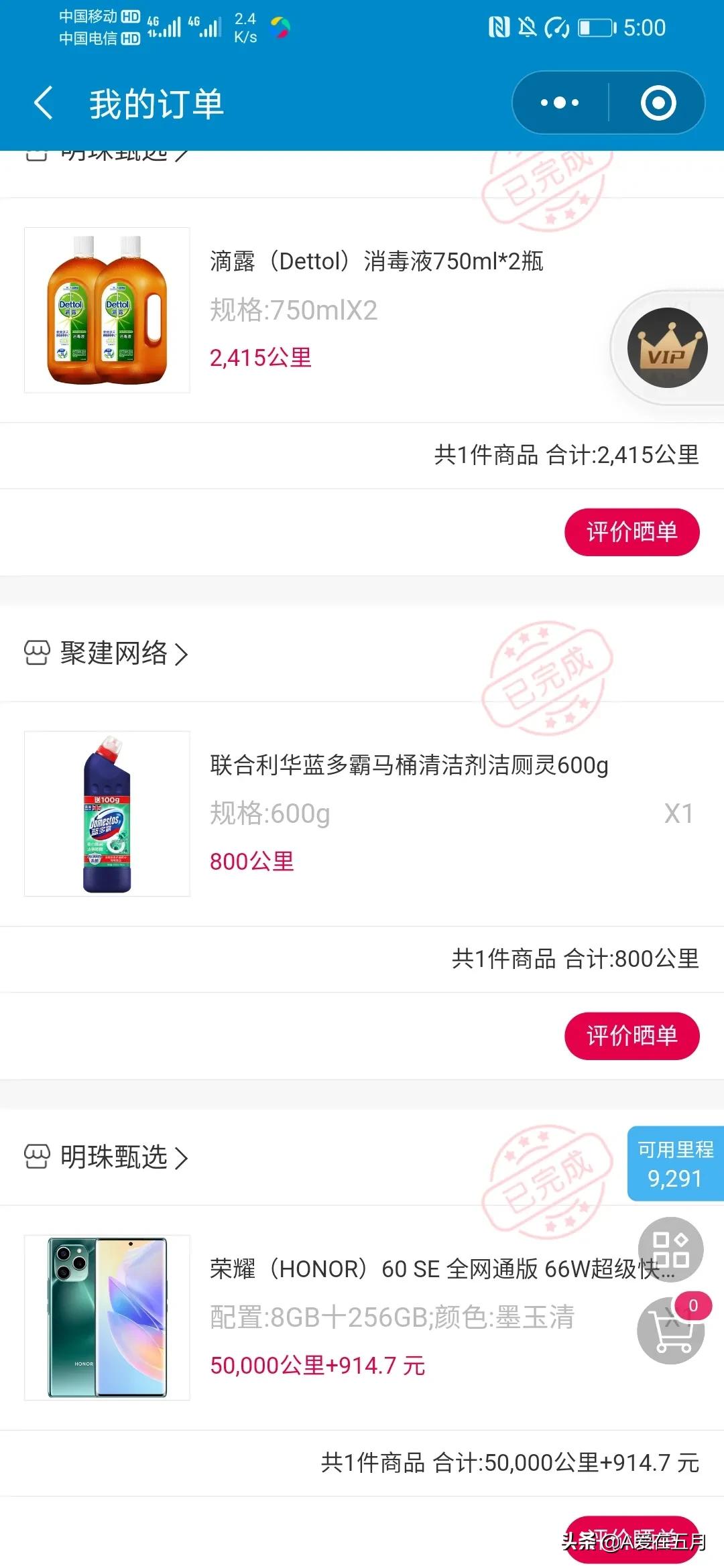Expand the 聚建网络 store via chevron
Image resolution: width=724 pixels, height=1568 pixels.
(x=182, y=655)
